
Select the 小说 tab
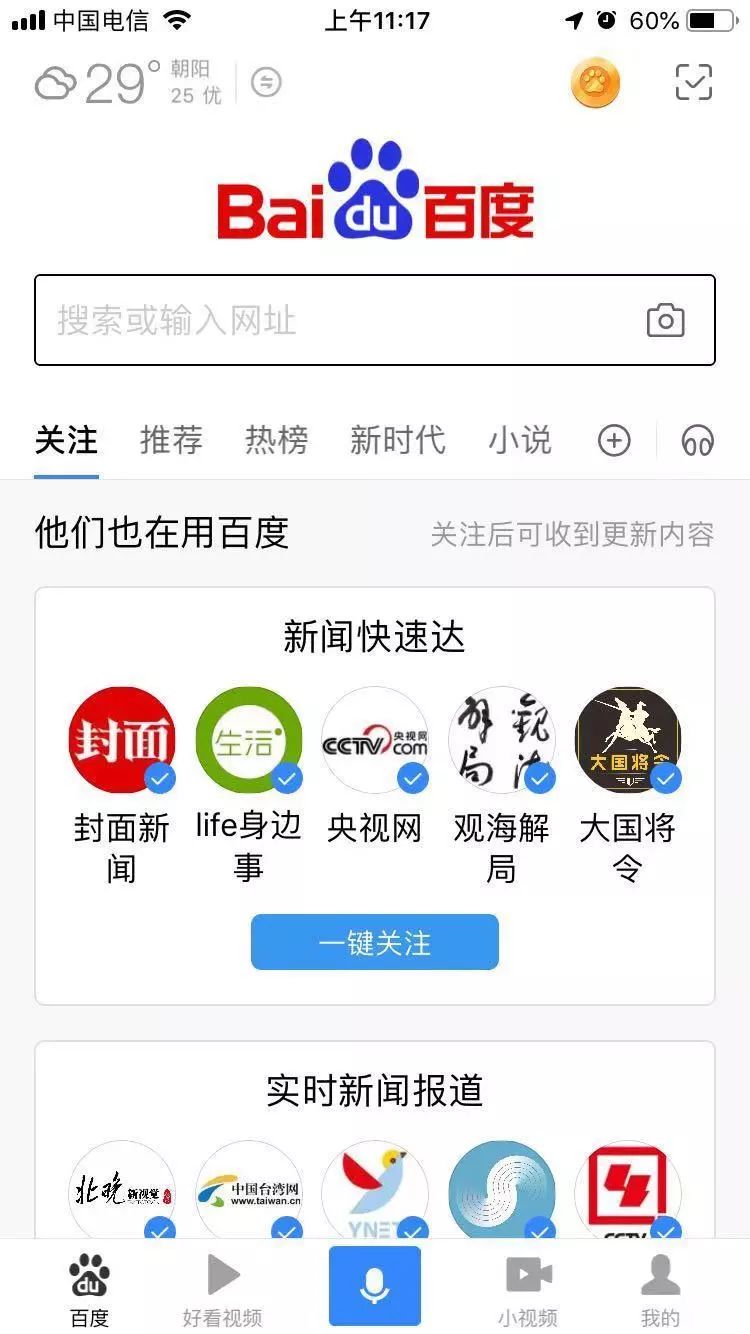tap(519, 440)
